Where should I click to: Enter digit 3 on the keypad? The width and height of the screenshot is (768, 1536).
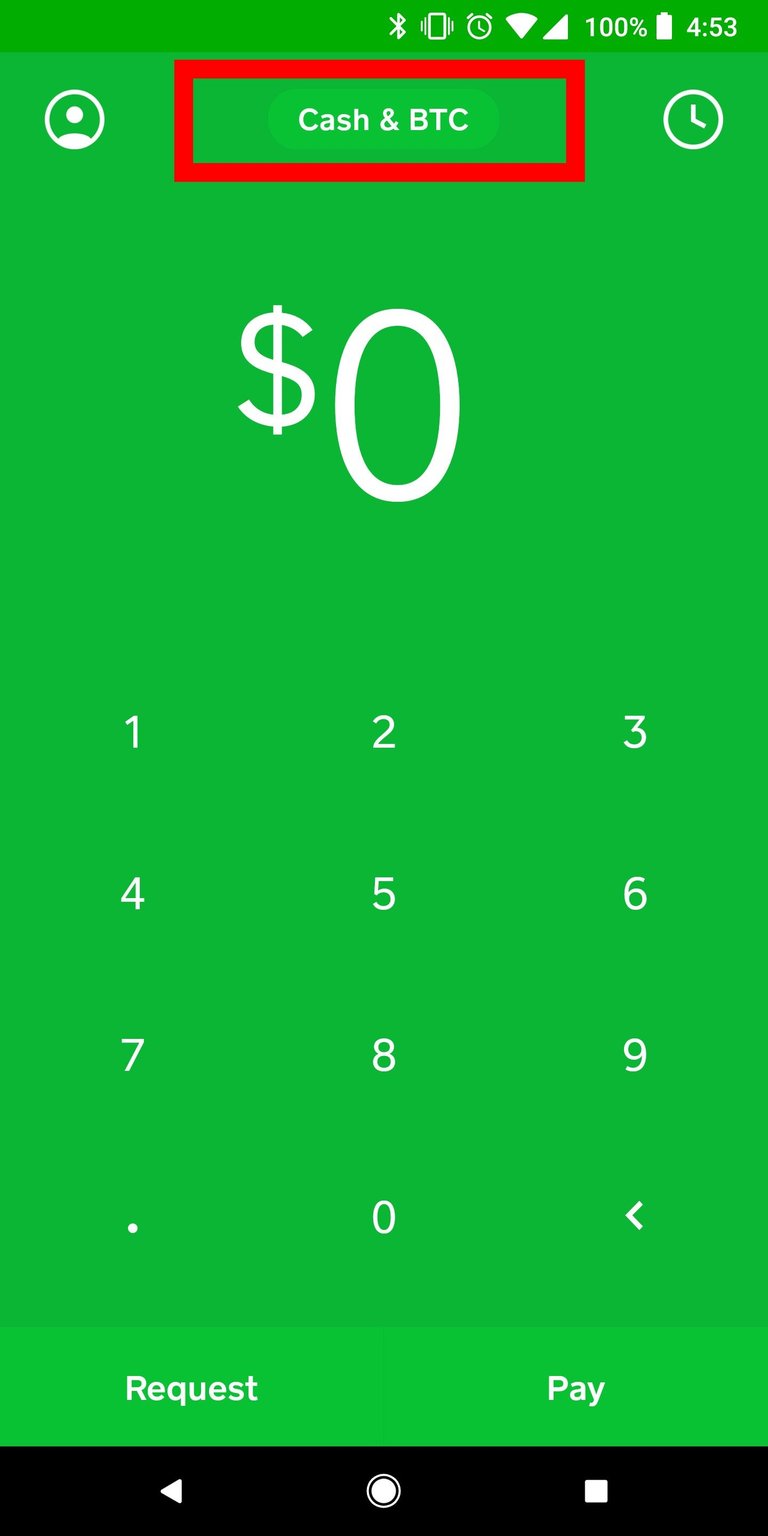click(x=635, y=732)
